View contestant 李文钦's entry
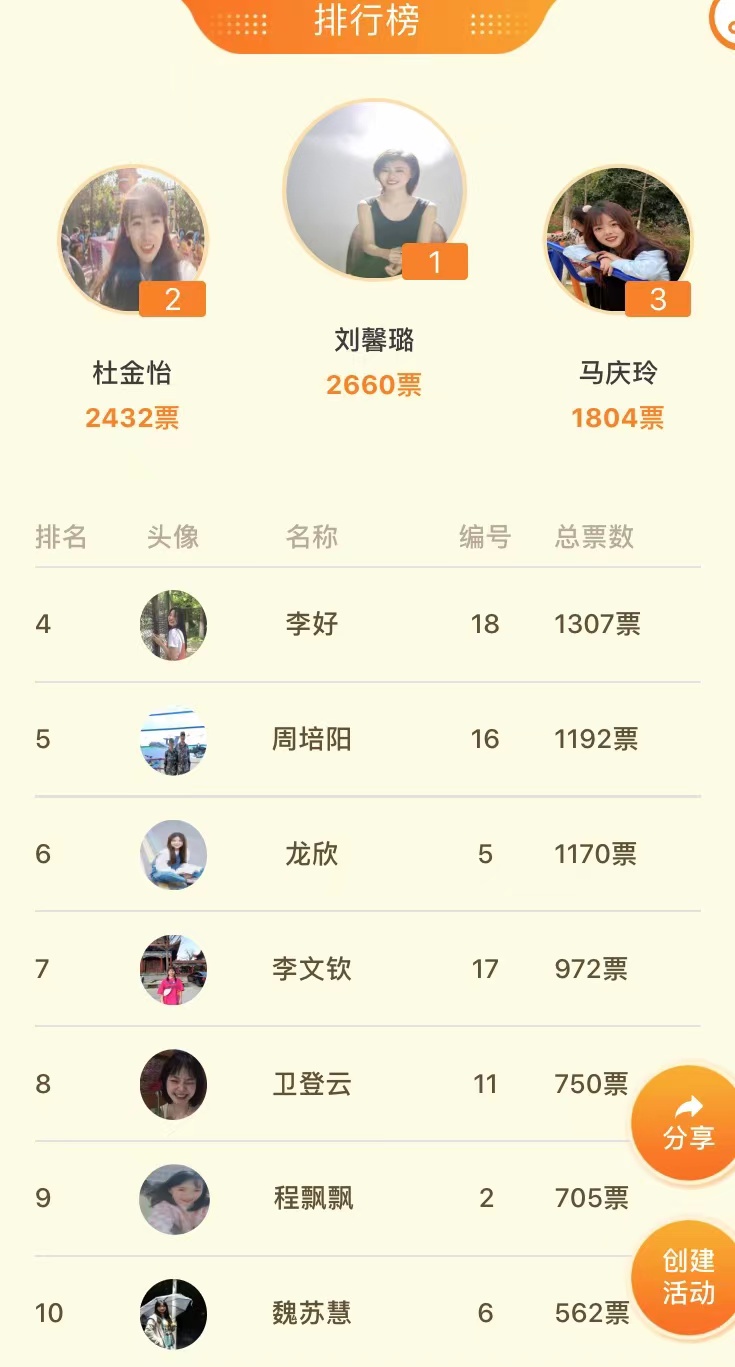Viewport: 735px width, 1367px height. (312, 969)
